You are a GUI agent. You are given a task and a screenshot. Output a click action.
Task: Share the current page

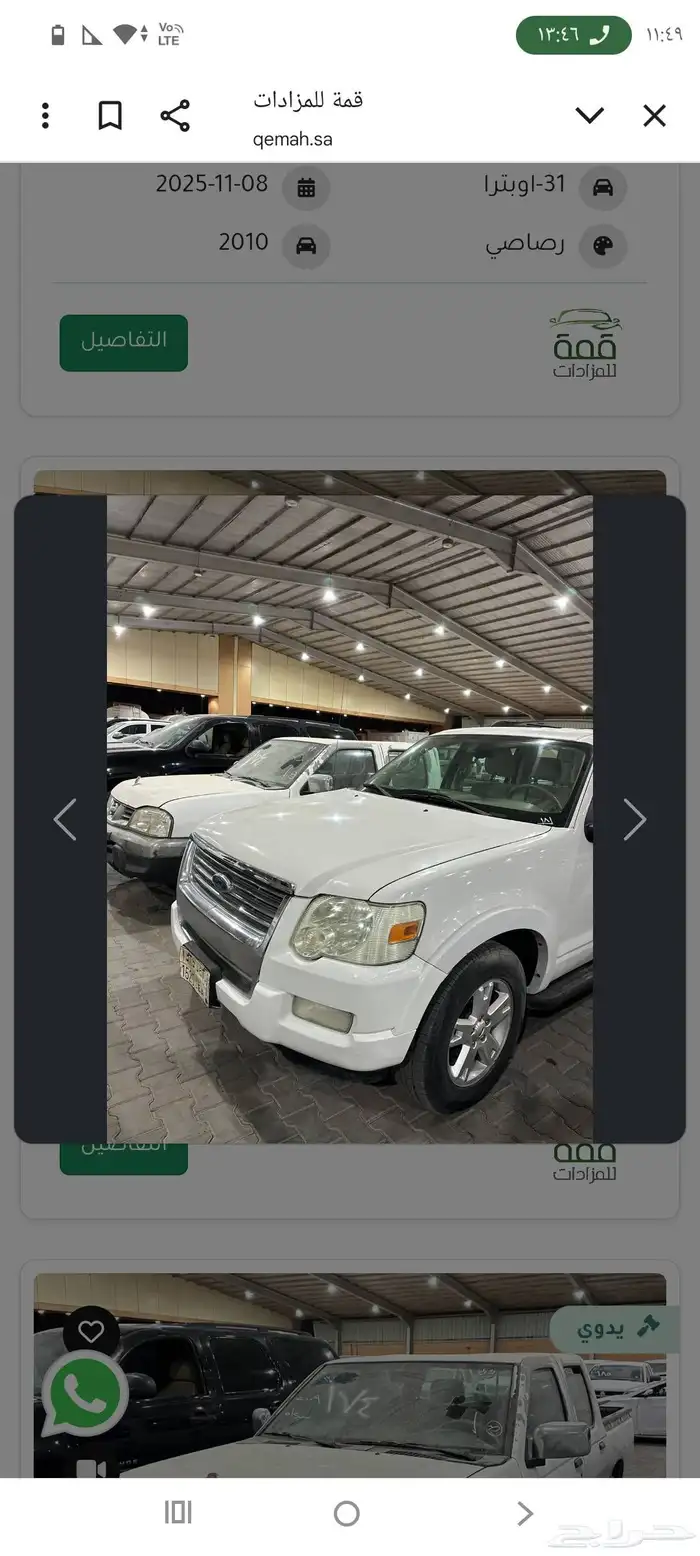pos(175,116)
